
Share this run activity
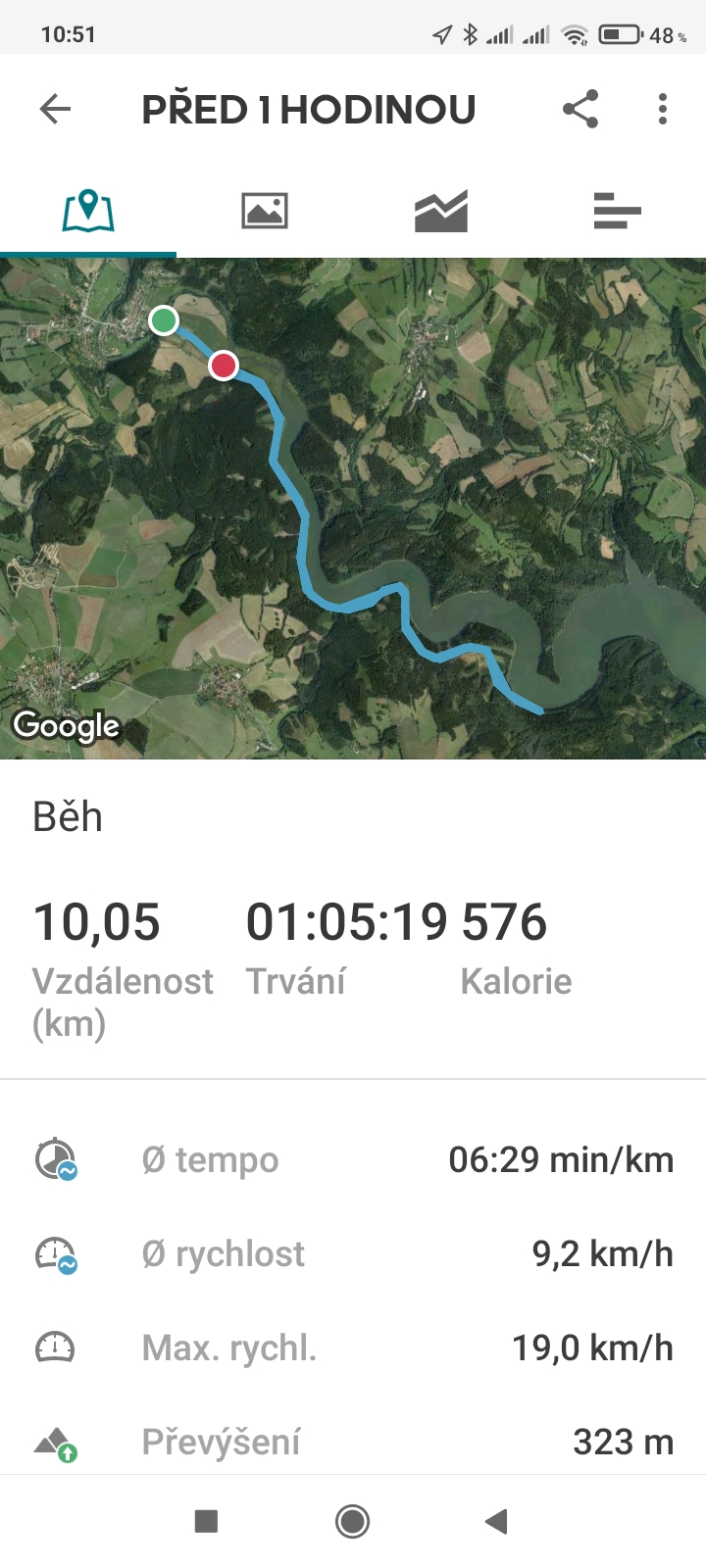[580, 109]
